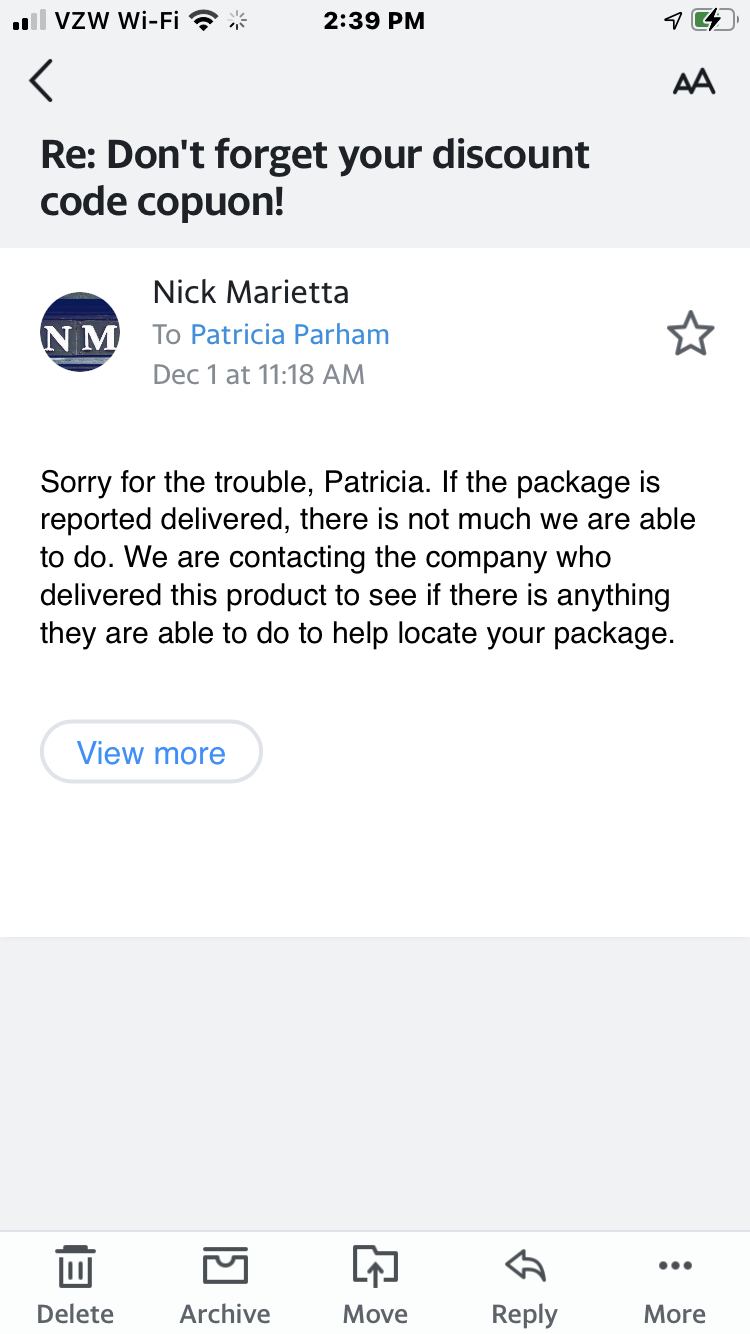Archive this message
Image resolution: width=750 pixels, height=1334 pixels.
[224, 1265]
